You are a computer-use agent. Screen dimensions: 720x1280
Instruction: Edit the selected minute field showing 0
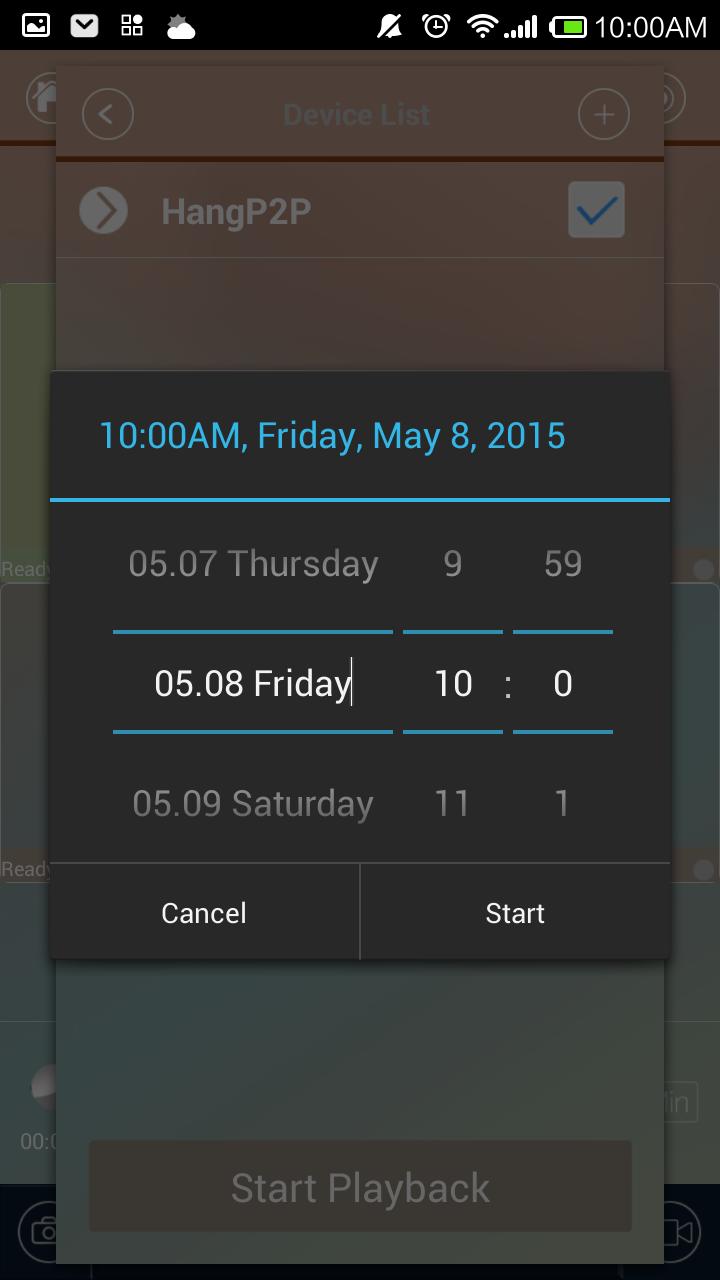(x=562, y=684)
